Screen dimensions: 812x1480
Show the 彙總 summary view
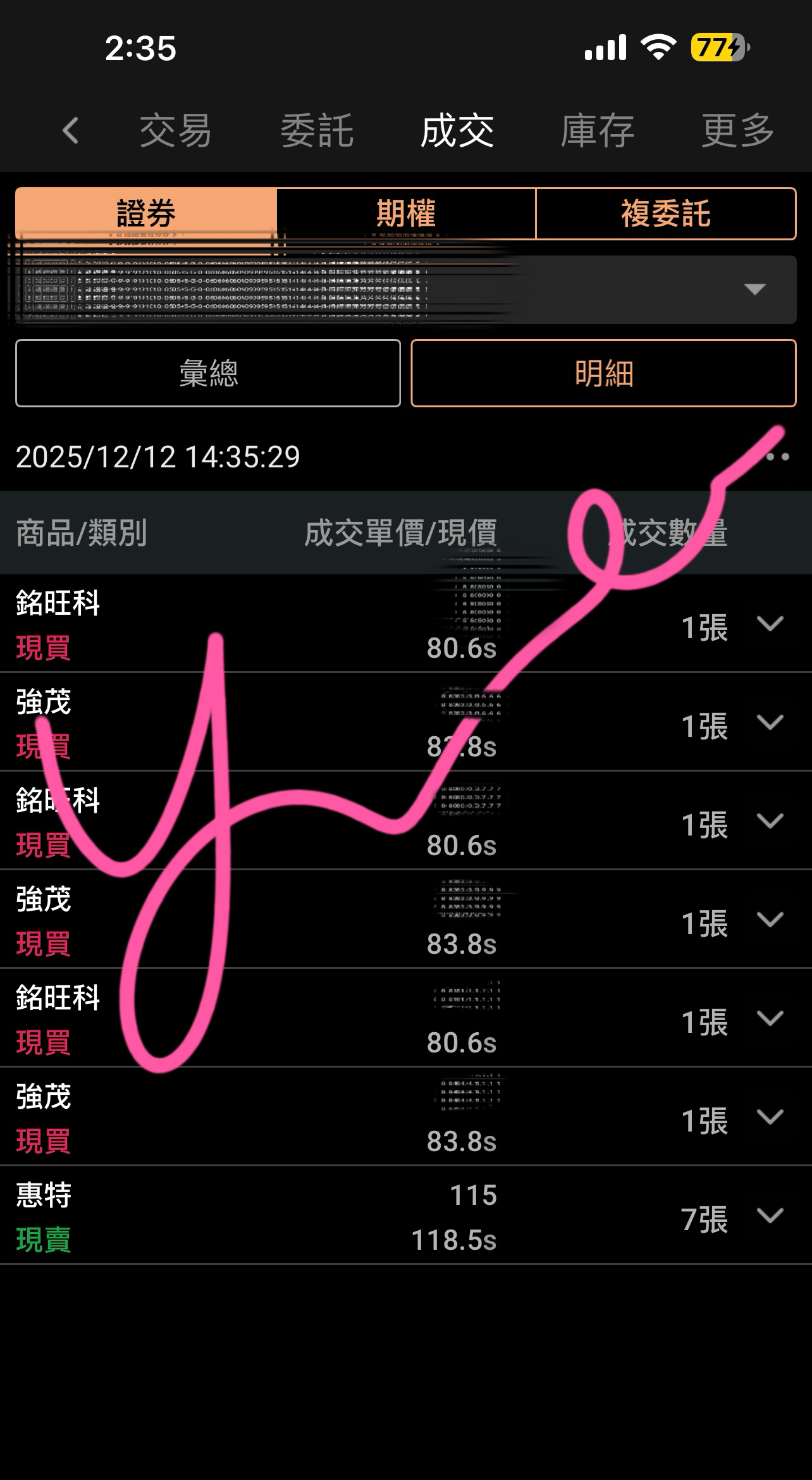208,373
